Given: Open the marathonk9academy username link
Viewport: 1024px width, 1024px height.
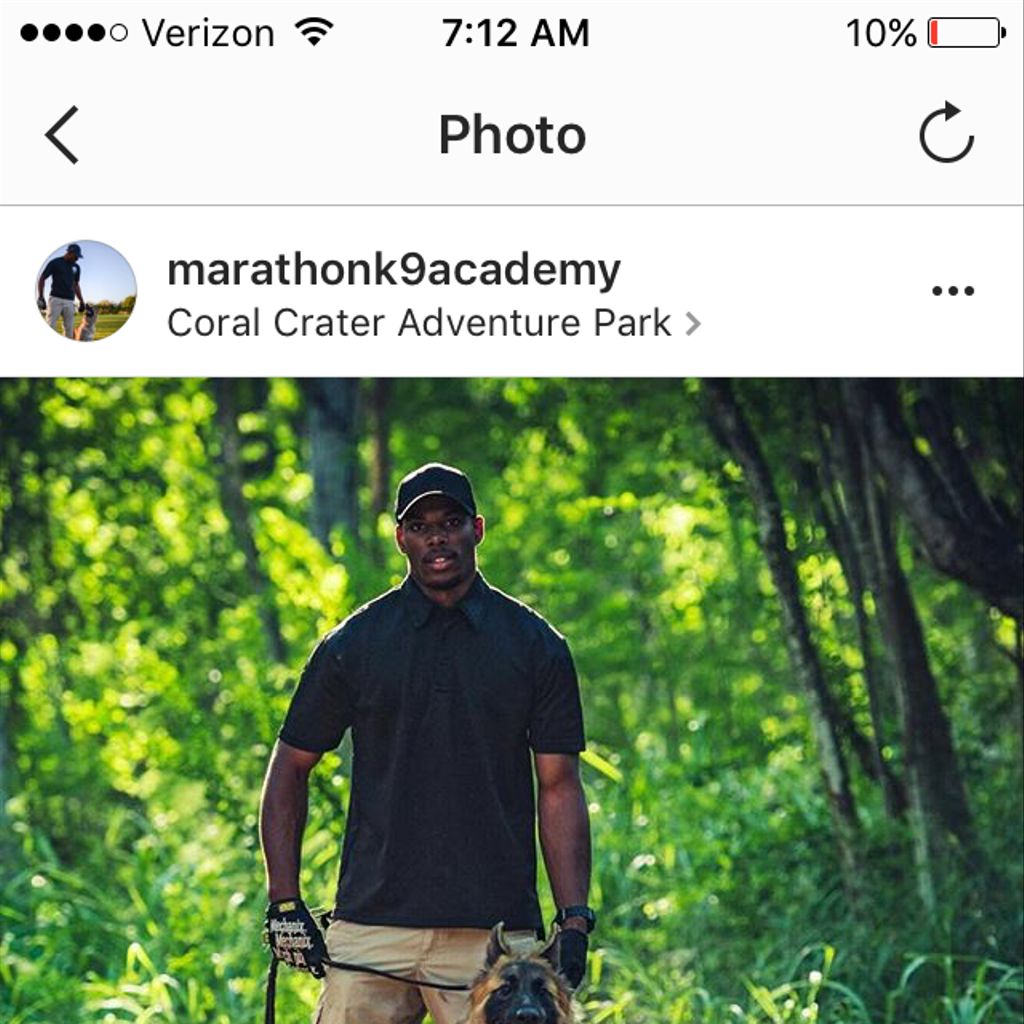Looking at the screenshot, I should click(x=393, y=270).
